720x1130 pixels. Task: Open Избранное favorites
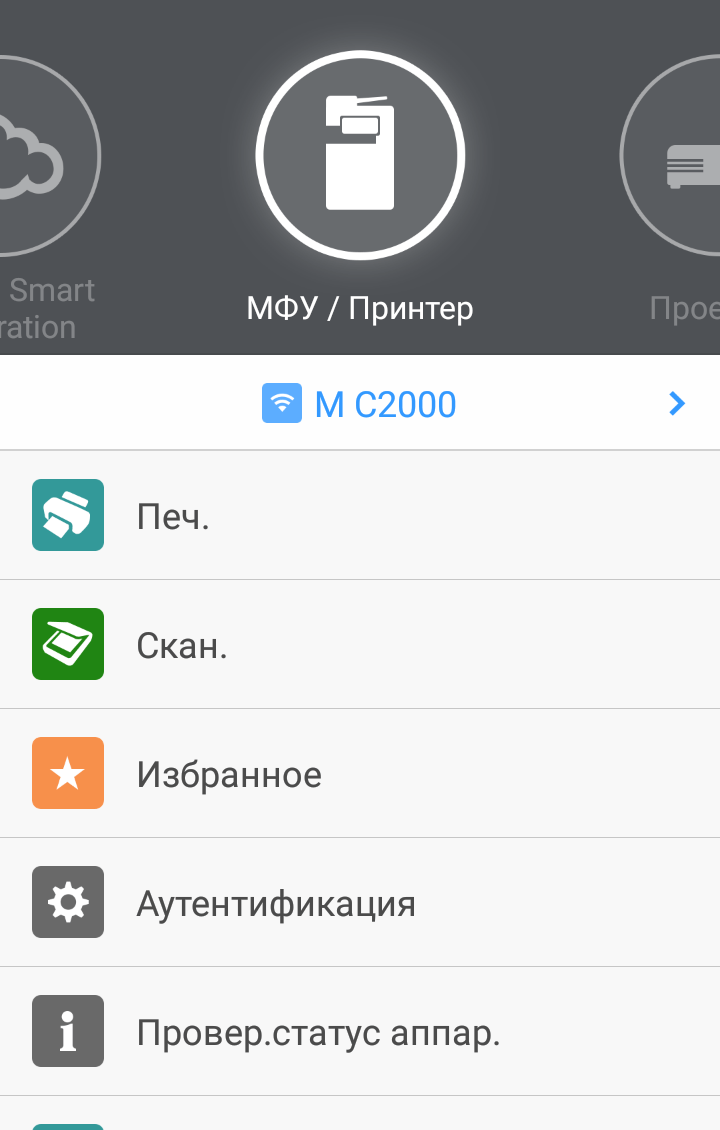(x=360, y=774)
